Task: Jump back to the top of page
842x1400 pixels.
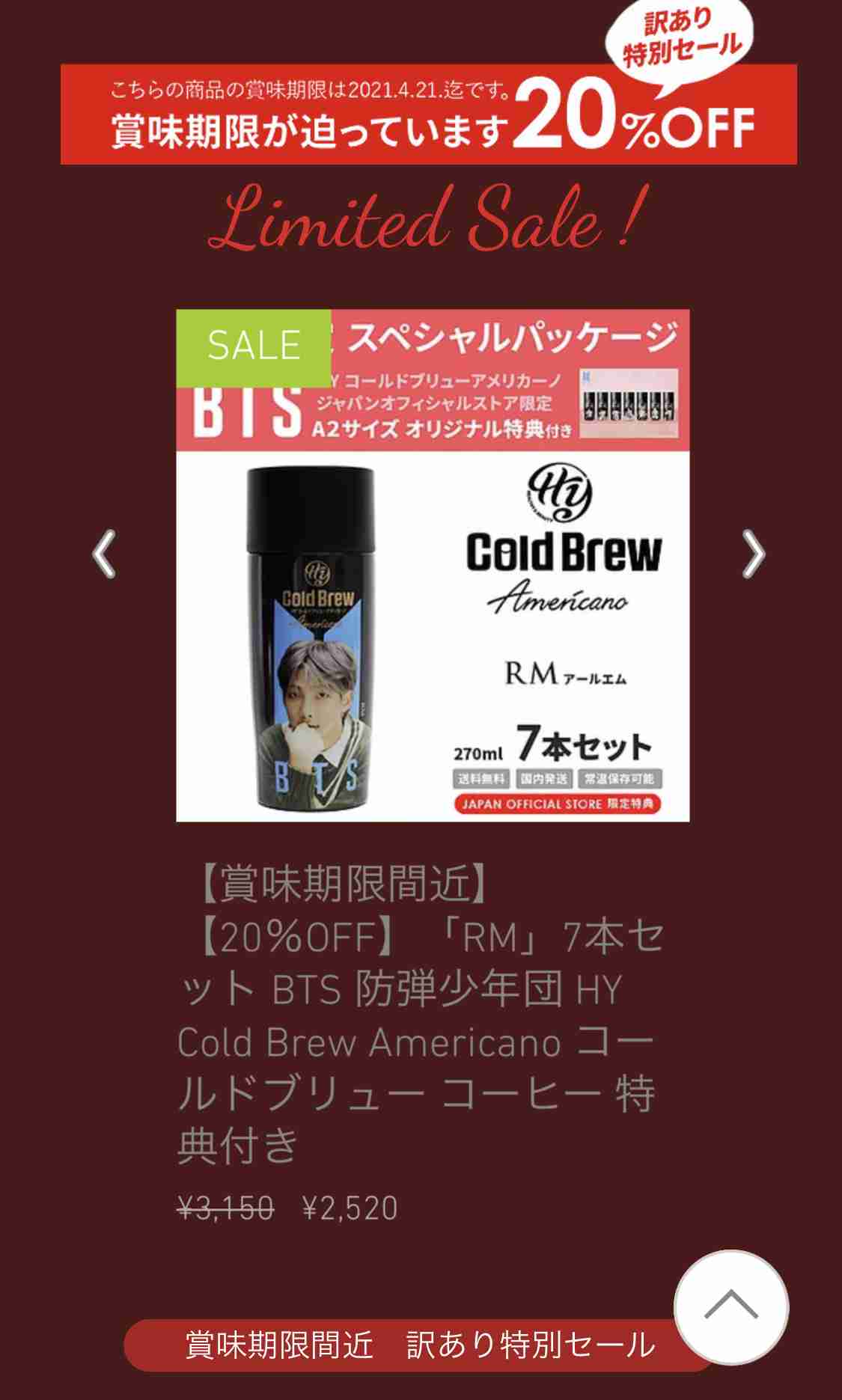Action: pos(731,1306)
